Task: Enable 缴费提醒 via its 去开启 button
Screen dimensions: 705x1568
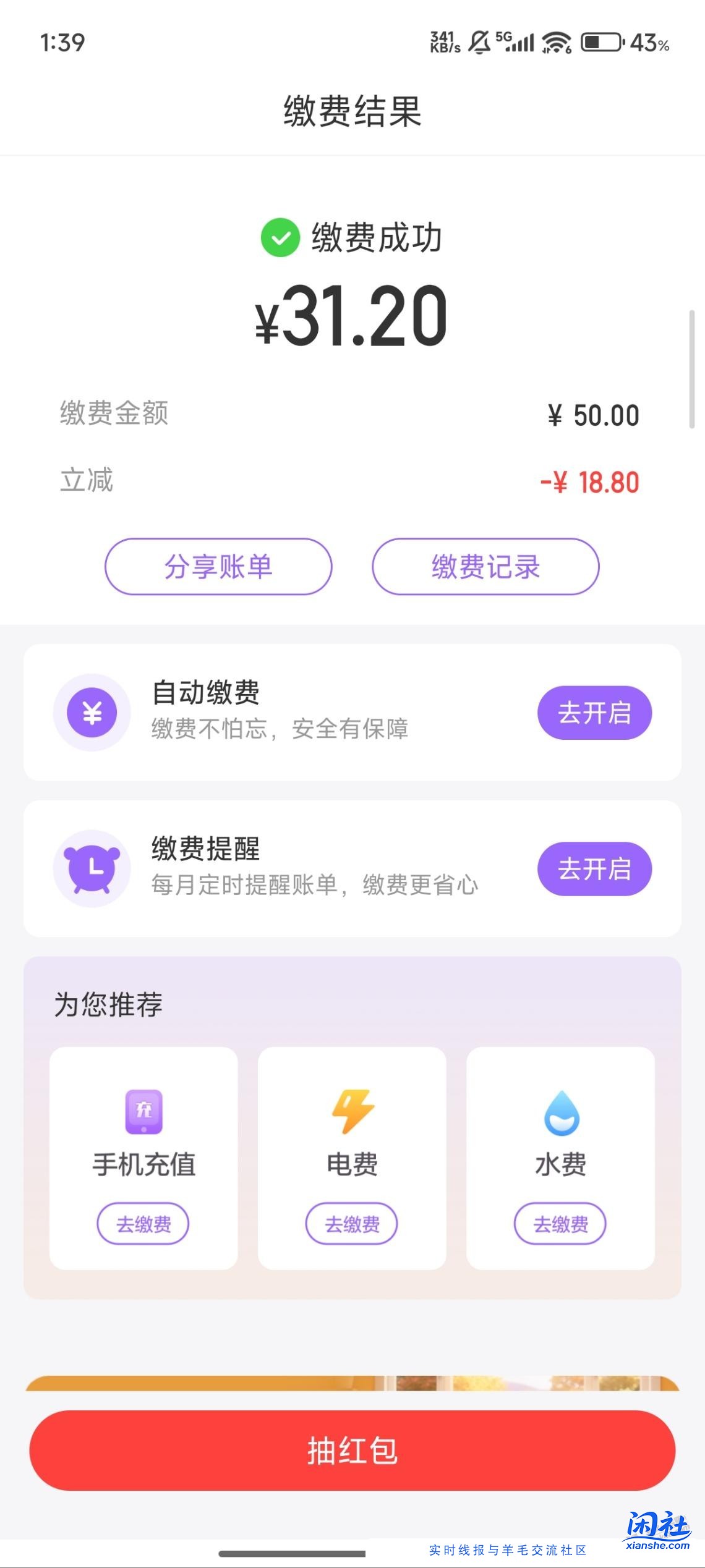Action: point(594,869)
